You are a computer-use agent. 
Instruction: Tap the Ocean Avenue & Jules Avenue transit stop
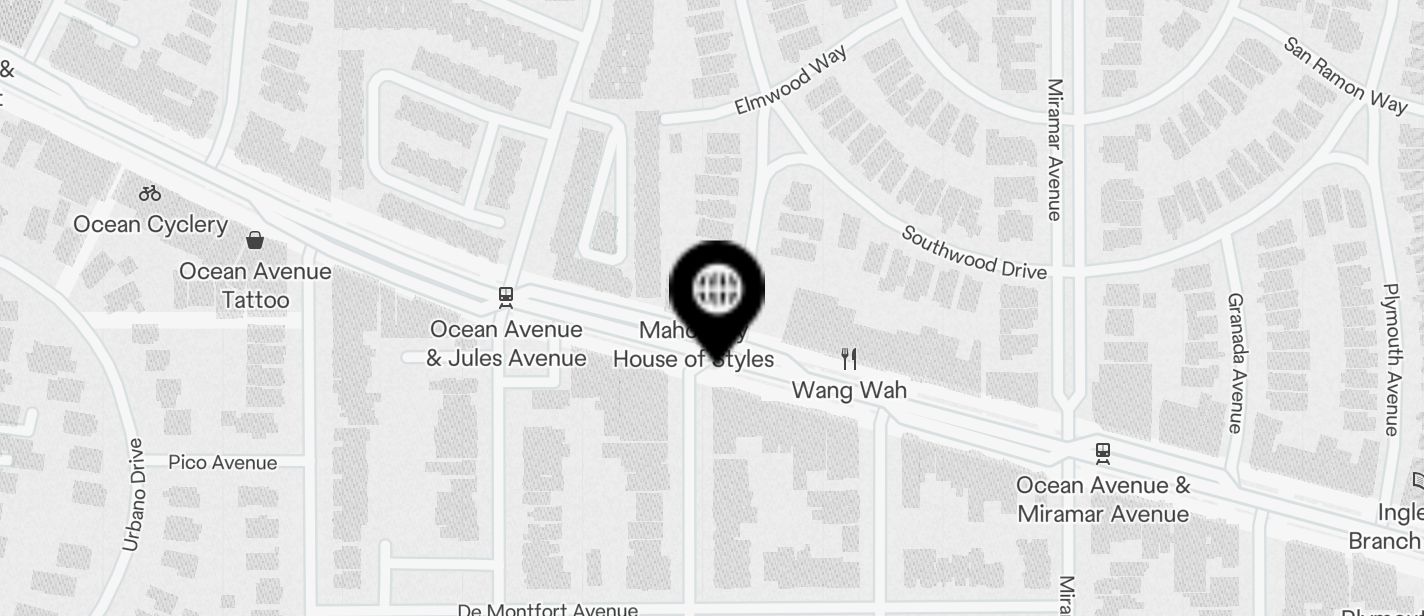pos(506,297)
